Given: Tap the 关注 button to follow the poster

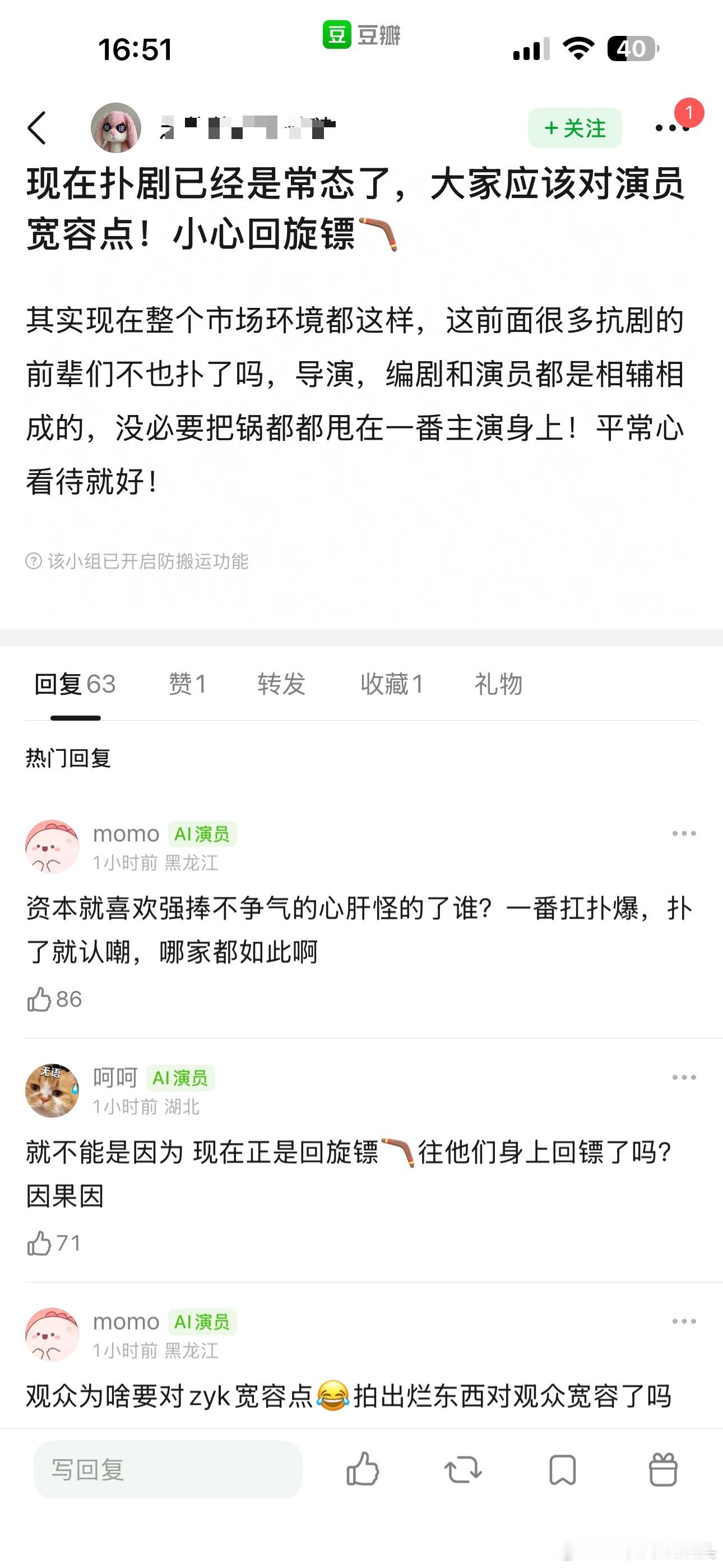Looking at the screenshot, I should (x=574, y=129).
